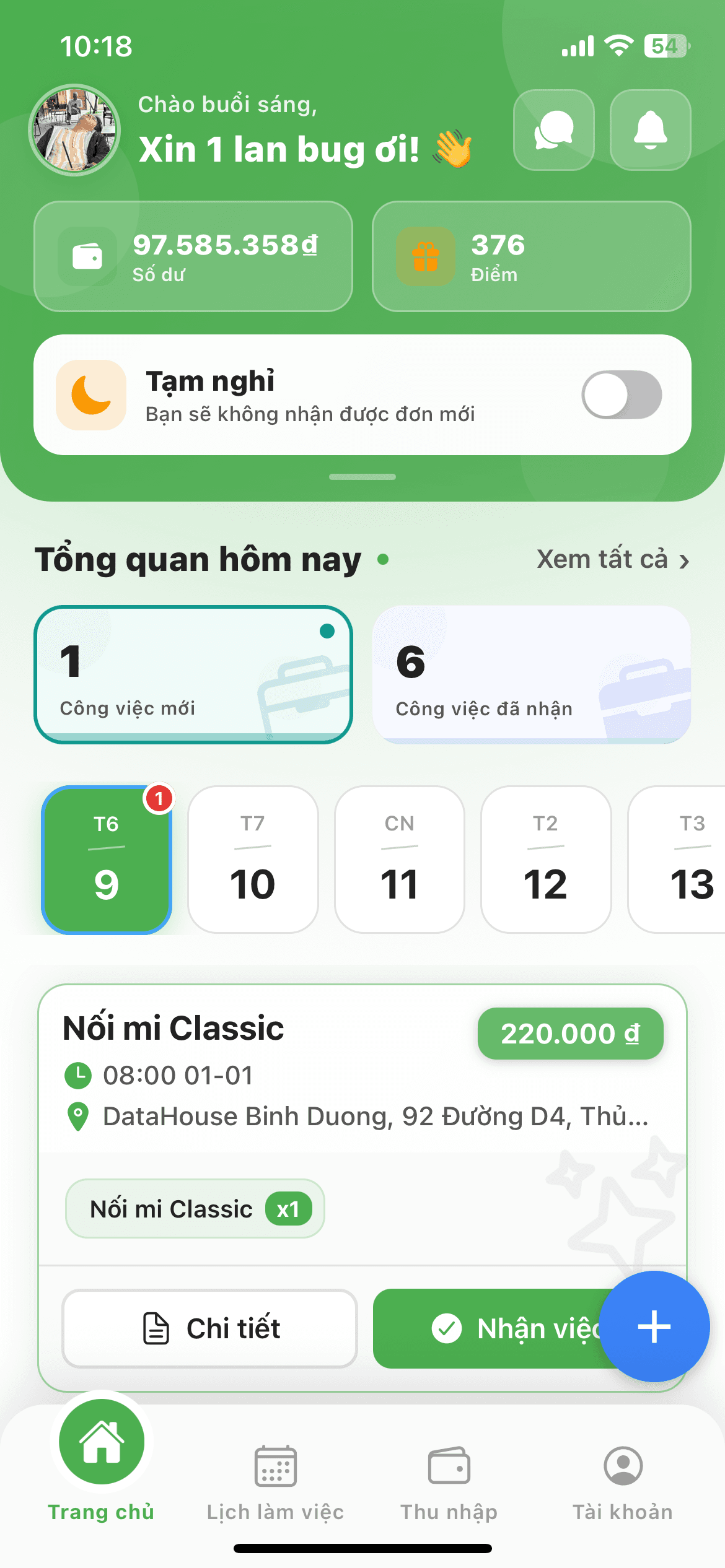Tap the gift icon next to 376 Điểm
The height and width of the screenshot is (1568, 725).
pos(425,256)
